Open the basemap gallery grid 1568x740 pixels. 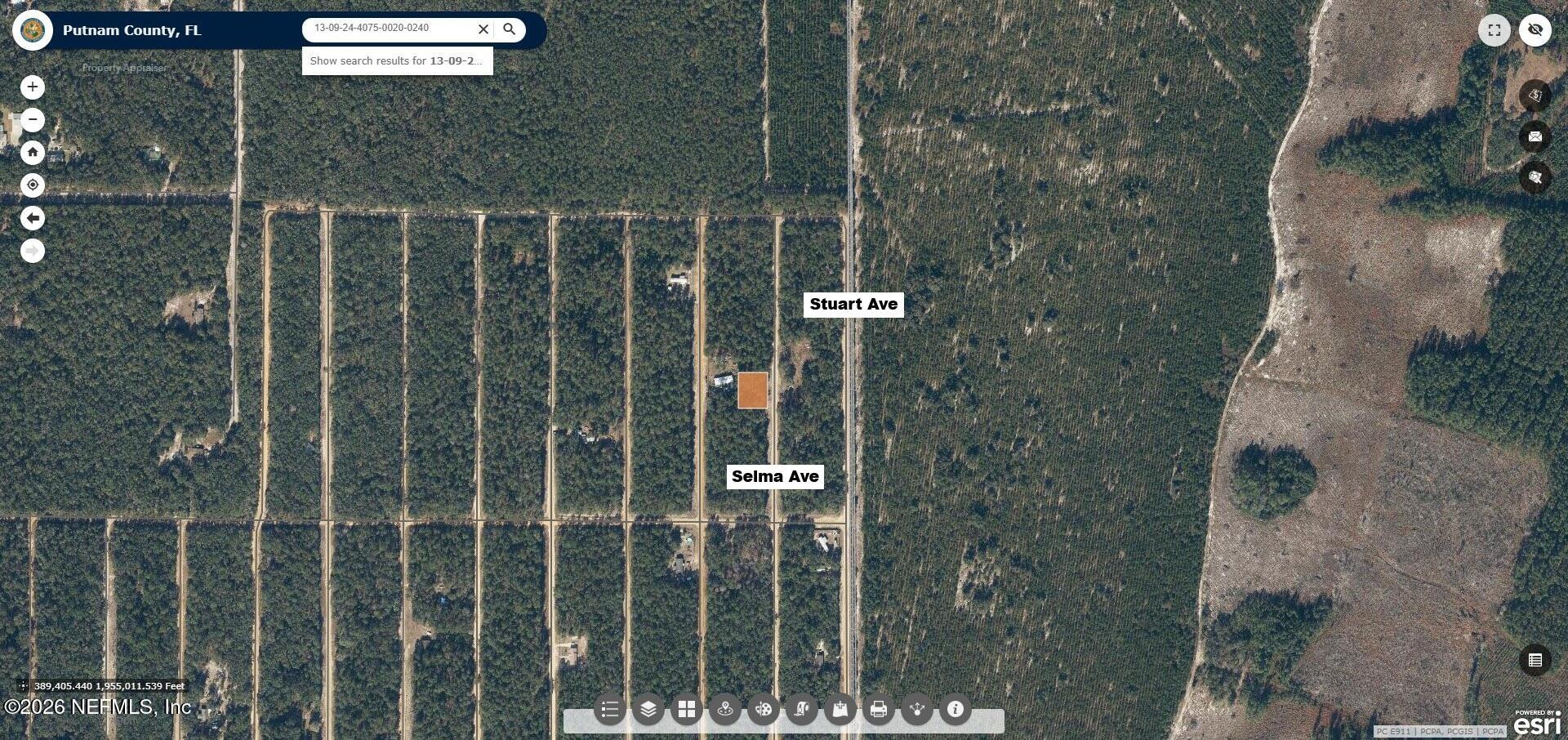(687, 709)
